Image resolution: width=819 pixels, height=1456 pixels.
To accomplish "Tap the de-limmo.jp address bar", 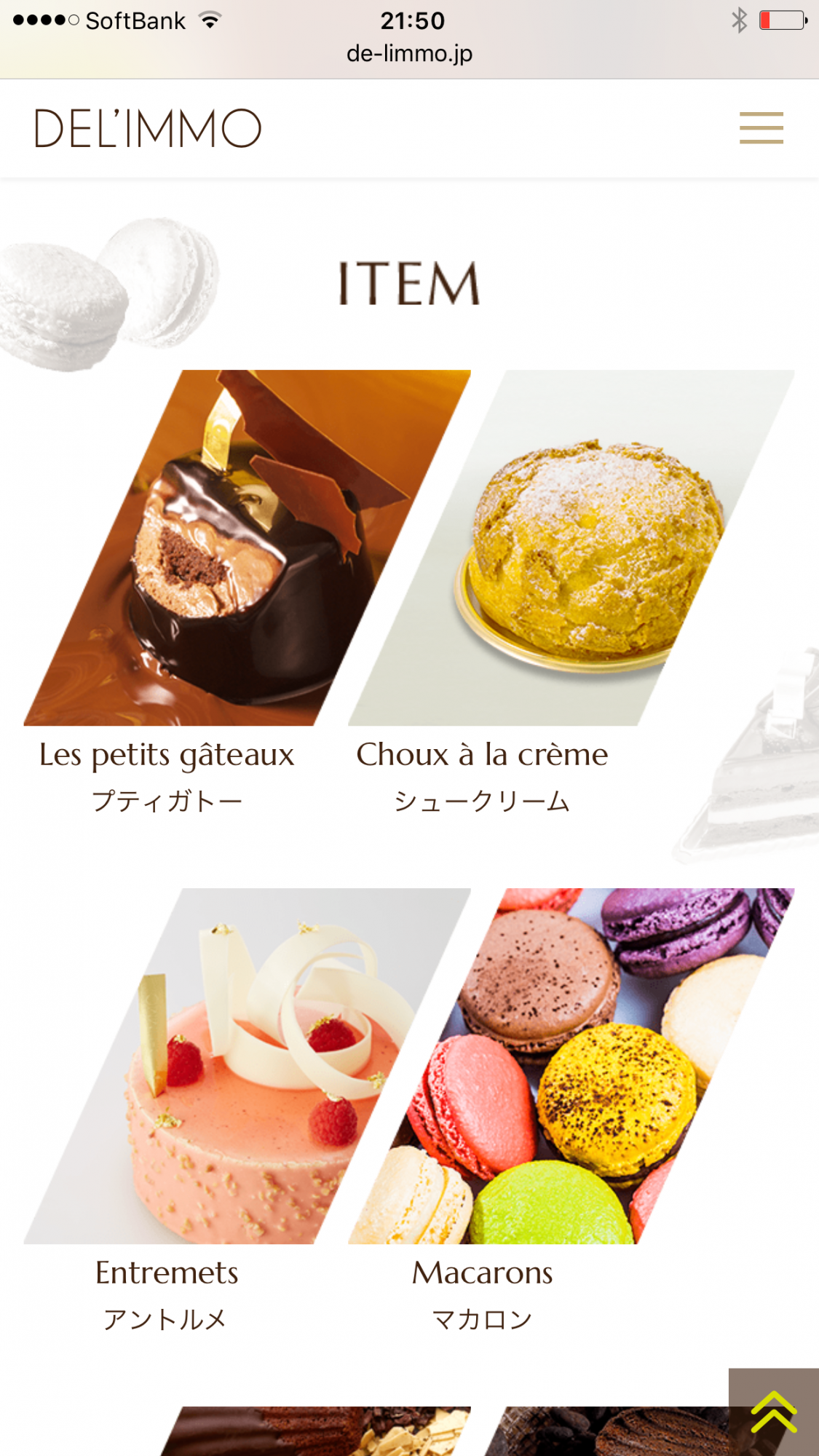I will point(409,54).
